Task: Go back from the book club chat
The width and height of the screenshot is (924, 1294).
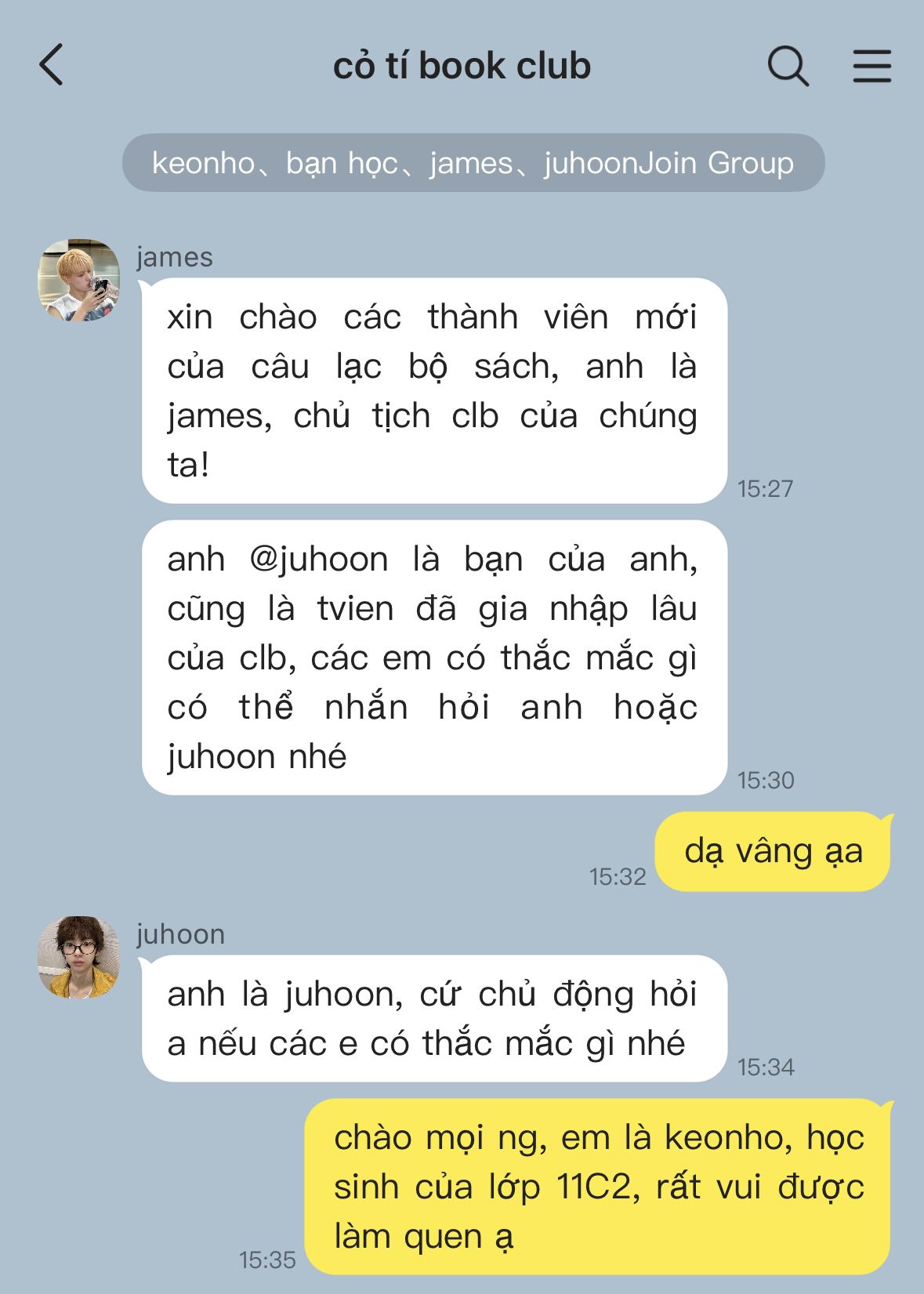Action: [51, 65]
